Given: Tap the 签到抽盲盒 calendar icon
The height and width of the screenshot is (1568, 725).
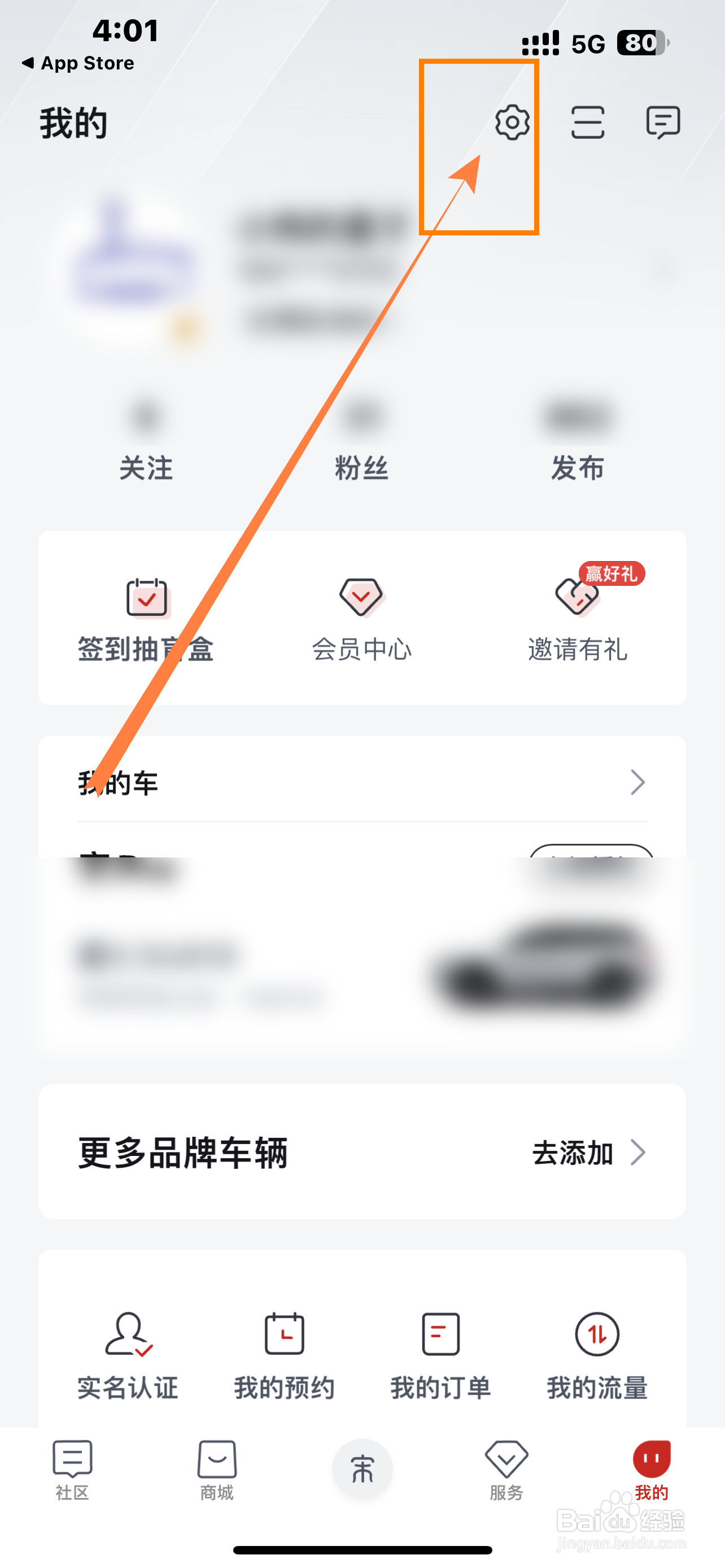Looking at the screenshot, I should [x=147, y=599].
